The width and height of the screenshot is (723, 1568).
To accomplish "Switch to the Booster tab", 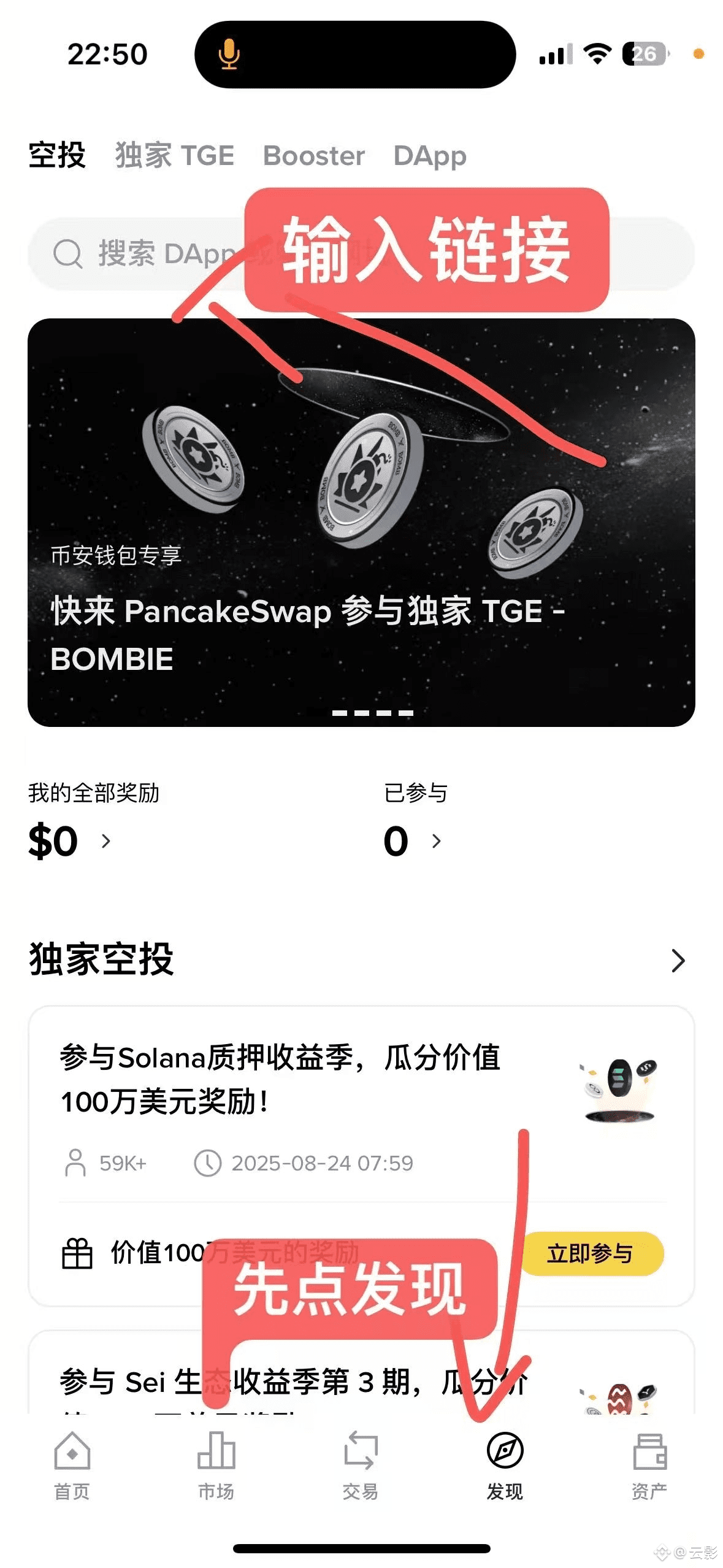I will pyautogui.click(x=314, y=155).
